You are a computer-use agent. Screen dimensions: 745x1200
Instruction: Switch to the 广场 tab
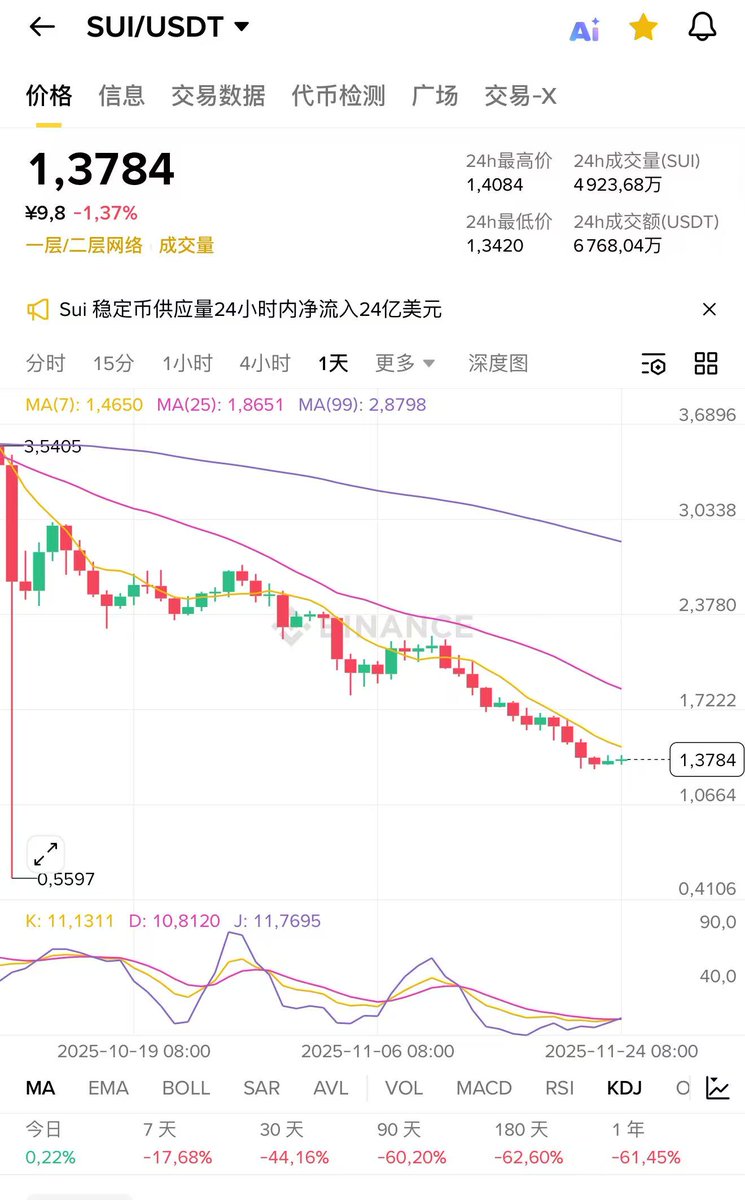point(435,96)
